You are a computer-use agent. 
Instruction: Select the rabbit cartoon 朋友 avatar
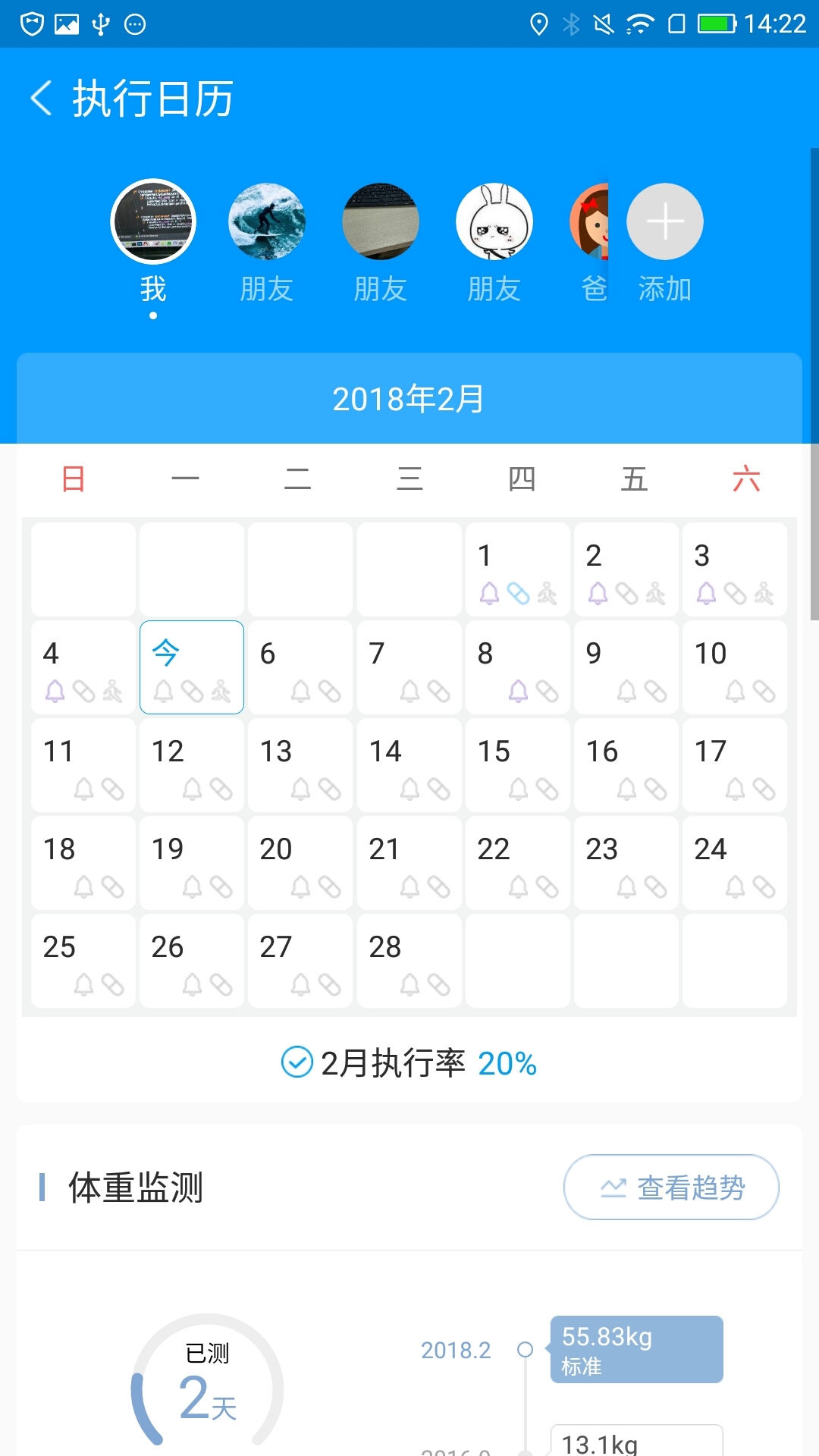pos(494,222)
